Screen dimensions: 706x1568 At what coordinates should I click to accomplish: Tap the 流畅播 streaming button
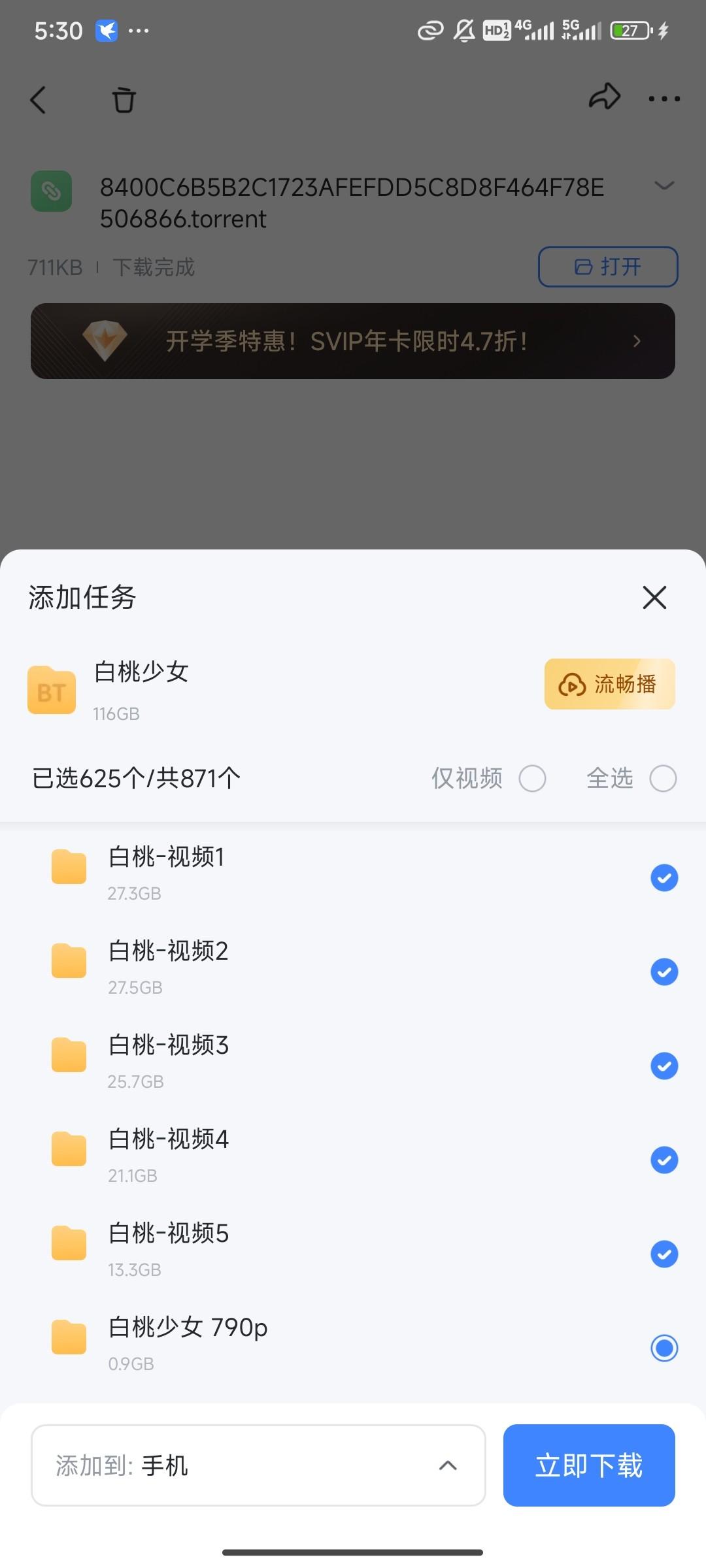click(609, 684)
